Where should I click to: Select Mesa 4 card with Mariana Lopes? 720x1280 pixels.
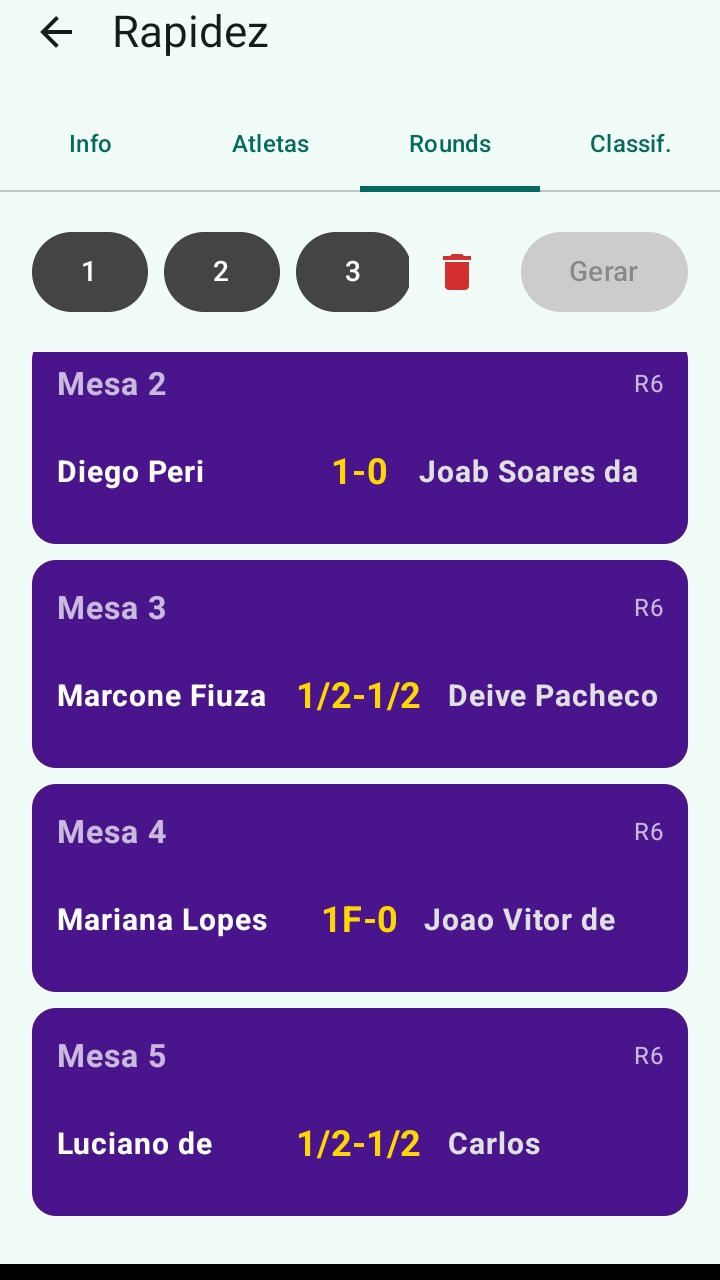pyautogui.click(x=360, y=888)
